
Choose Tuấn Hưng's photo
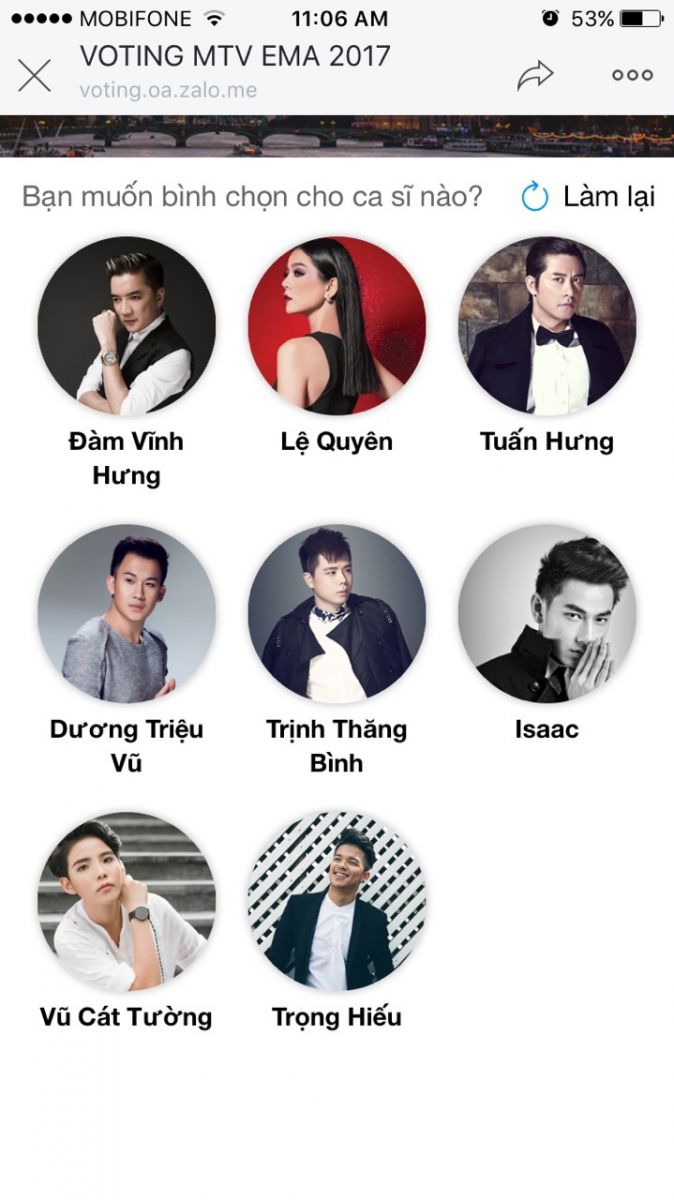coord(547,325)
